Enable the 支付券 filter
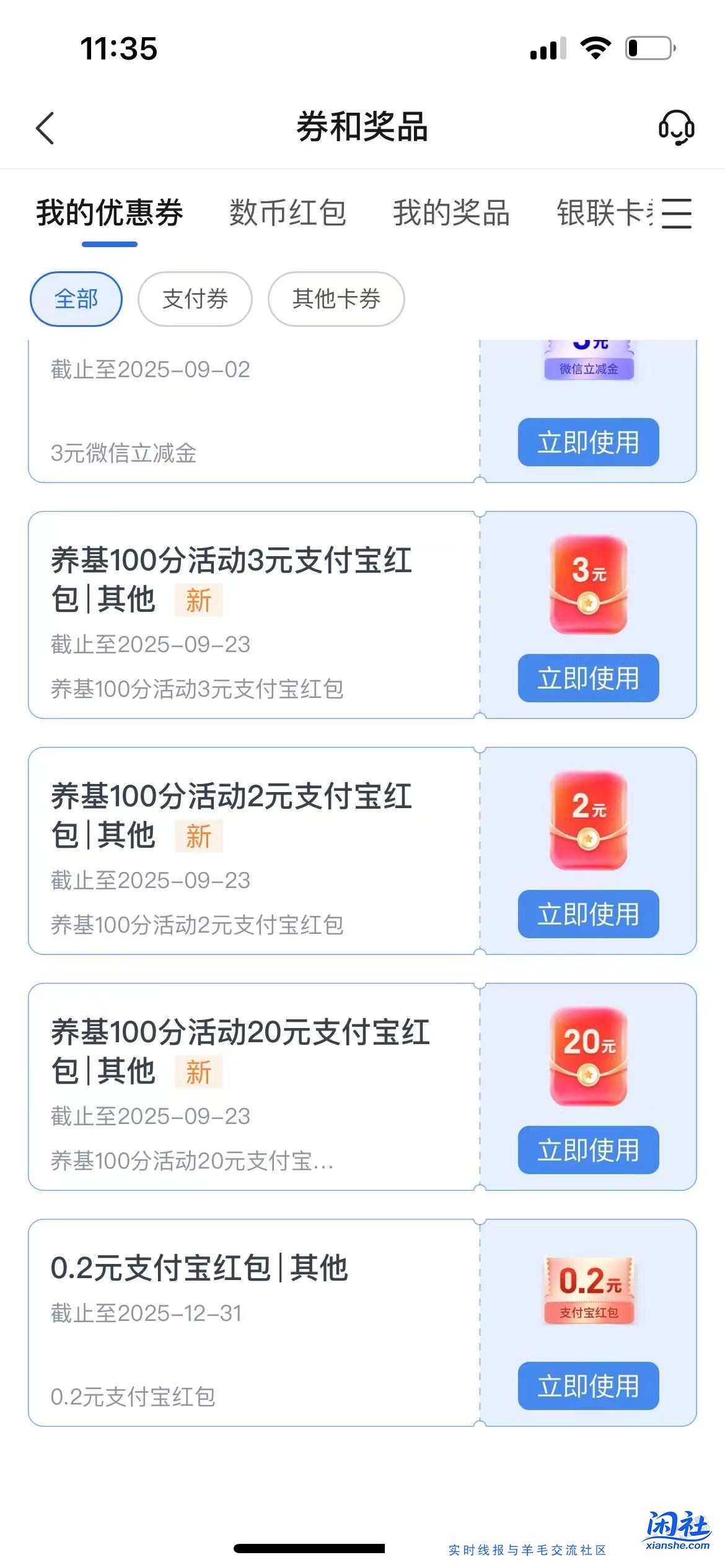 coord(195,299)
